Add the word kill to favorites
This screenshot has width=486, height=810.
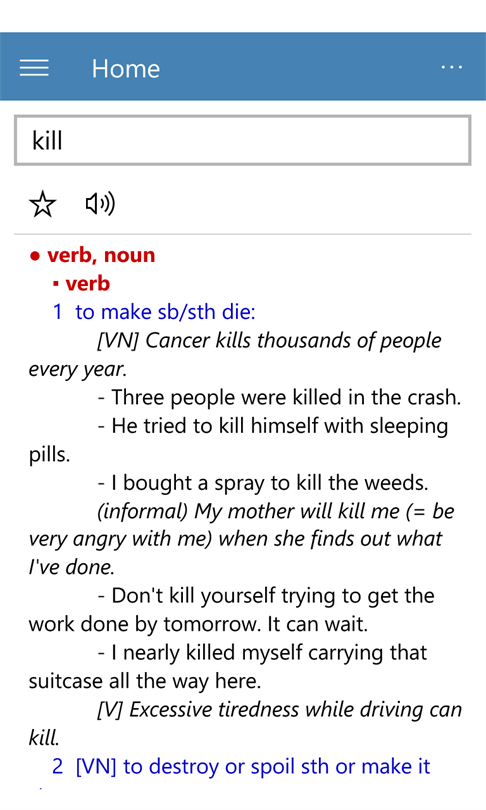click(x=42, y=204)
